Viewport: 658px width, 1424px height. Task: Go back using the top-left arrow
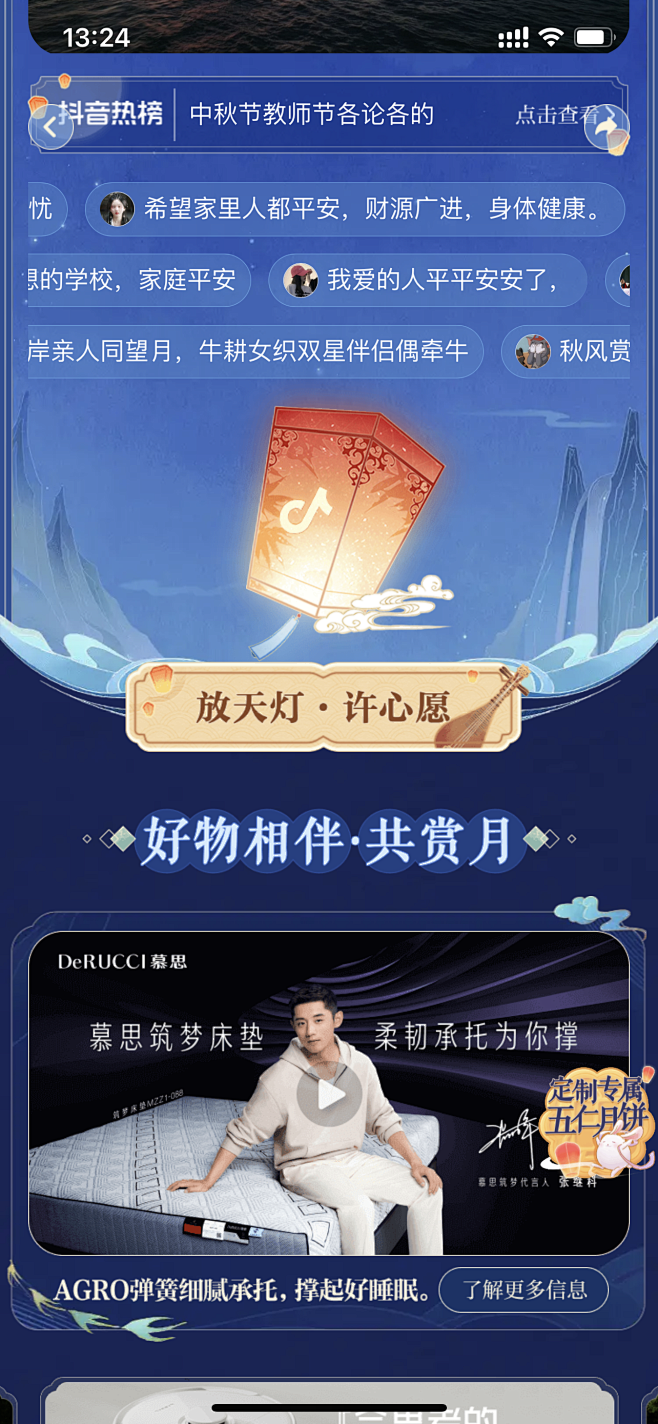point(50,127)
